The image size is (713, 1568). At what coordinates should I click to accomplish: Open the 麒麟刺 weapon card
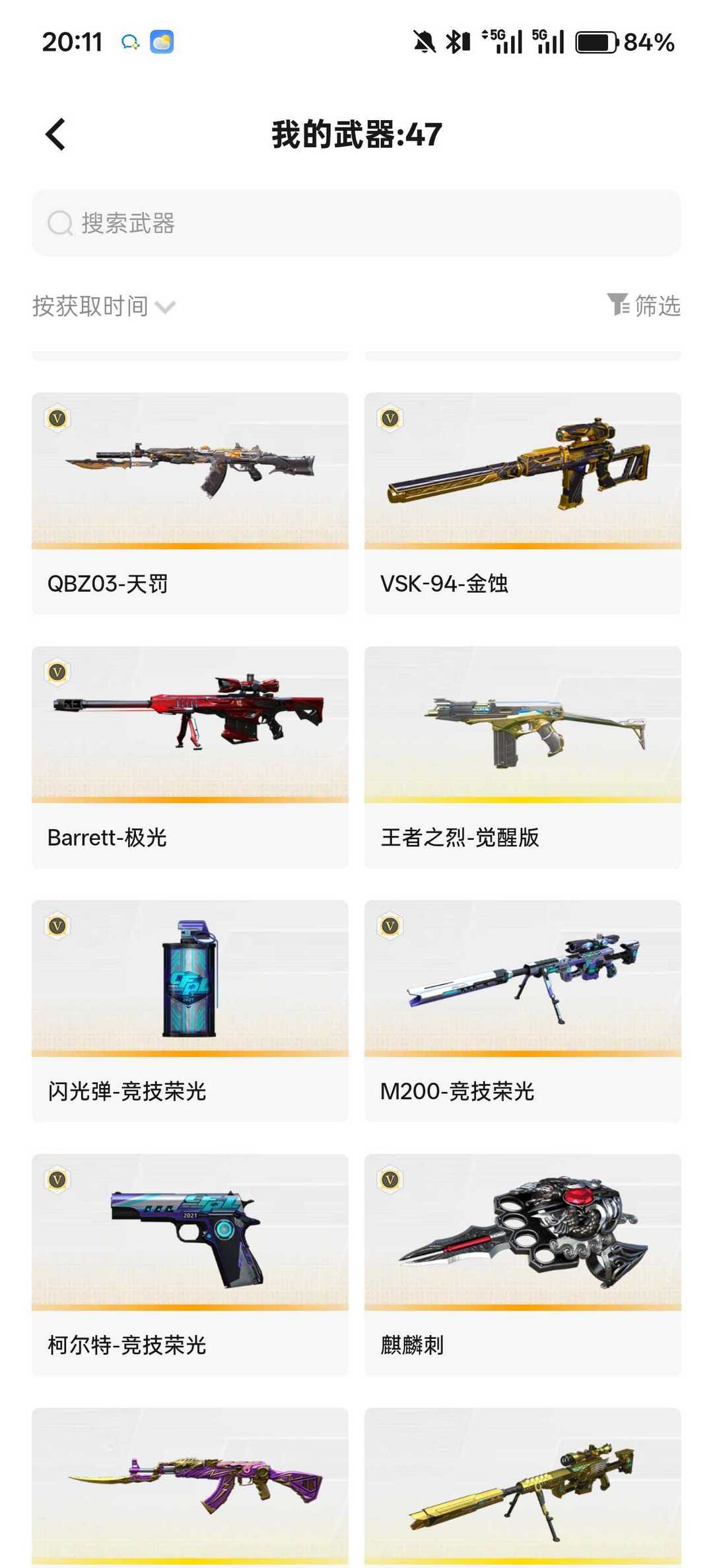click(x=522, y=1264)
